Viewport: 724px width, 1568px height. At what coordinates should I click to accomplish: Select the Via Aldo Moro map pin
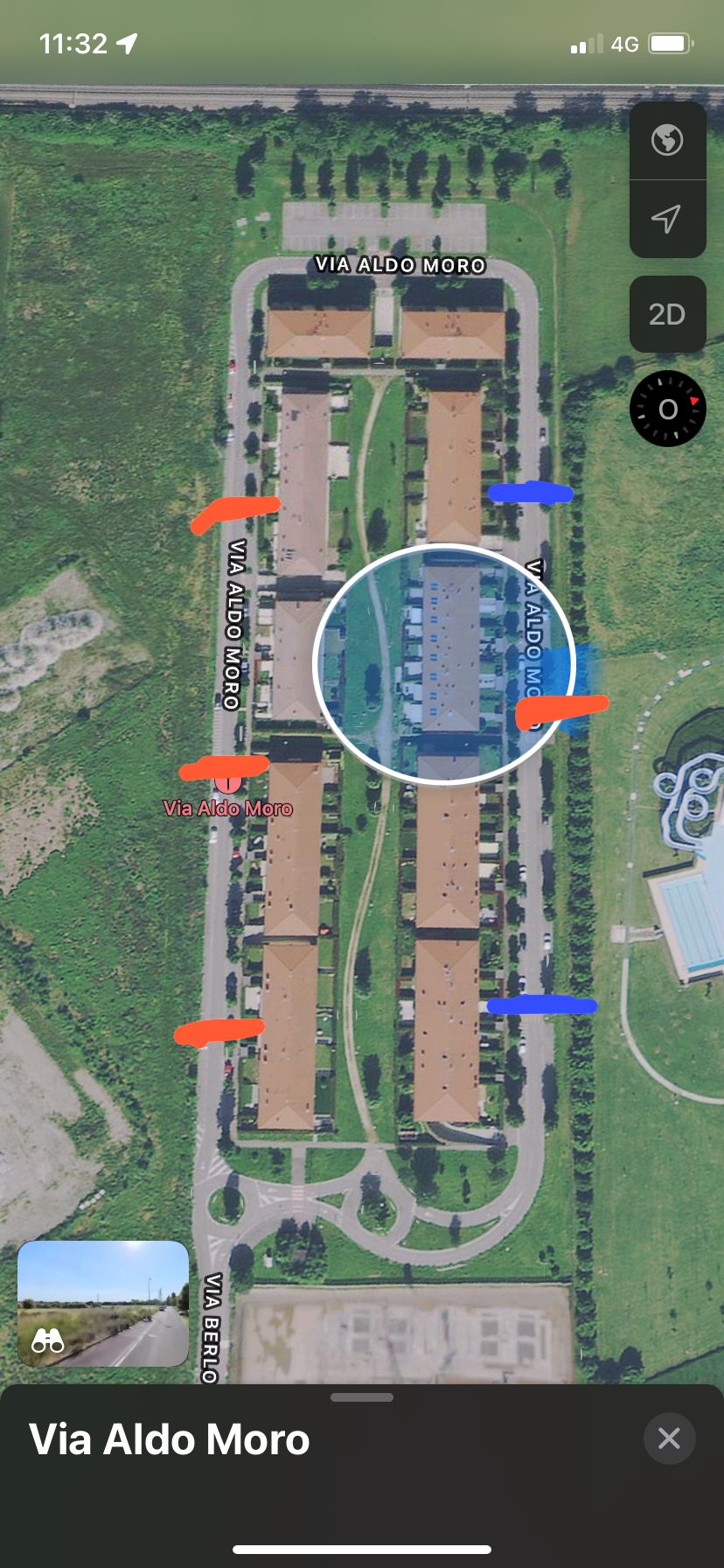tap(227, 783)
